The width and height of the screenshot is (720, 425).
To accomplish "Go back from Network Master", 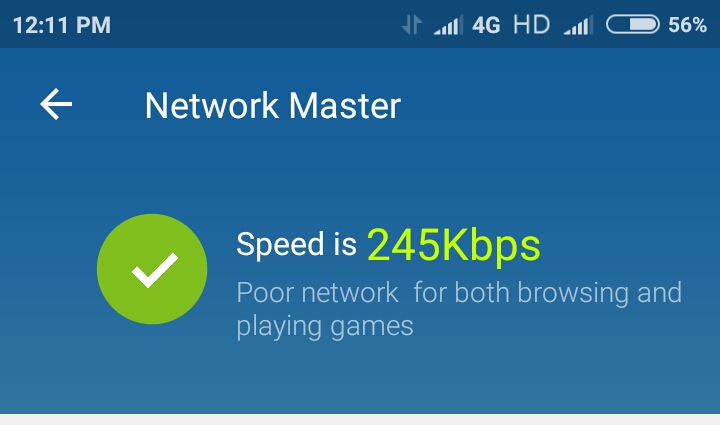I will pos(56,104).
